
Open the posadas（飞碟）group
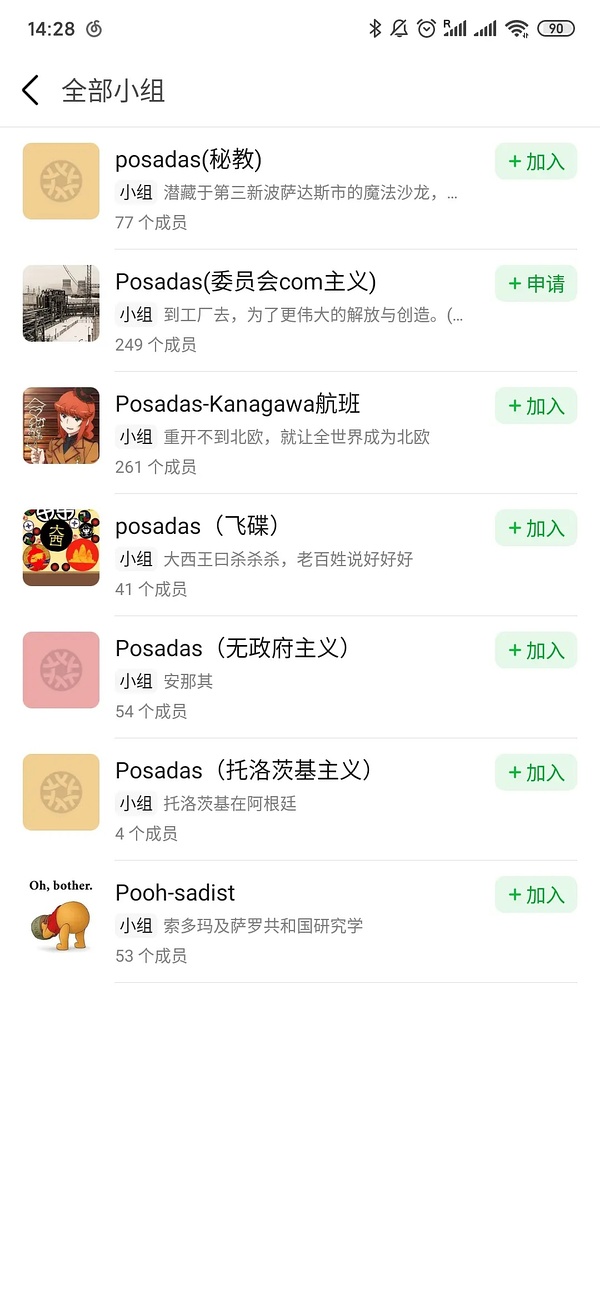(197, 527)
